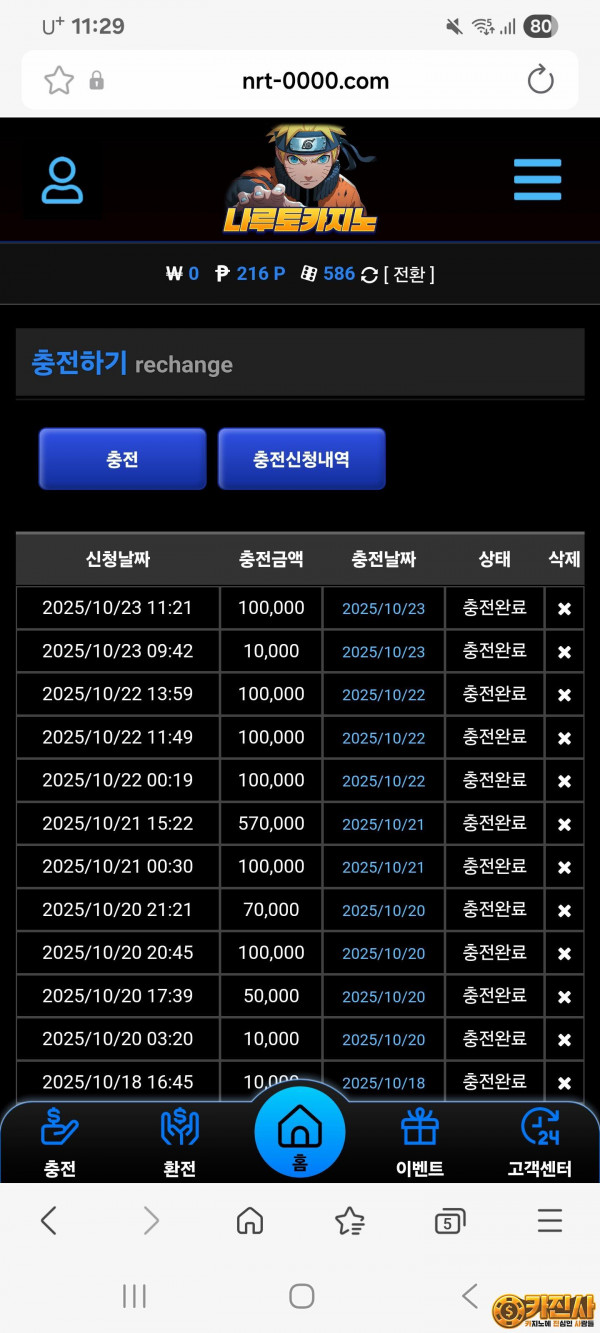Reload the page in the address bar
600x1333 pixels.
pyautogui.click(x=540, y=81)
